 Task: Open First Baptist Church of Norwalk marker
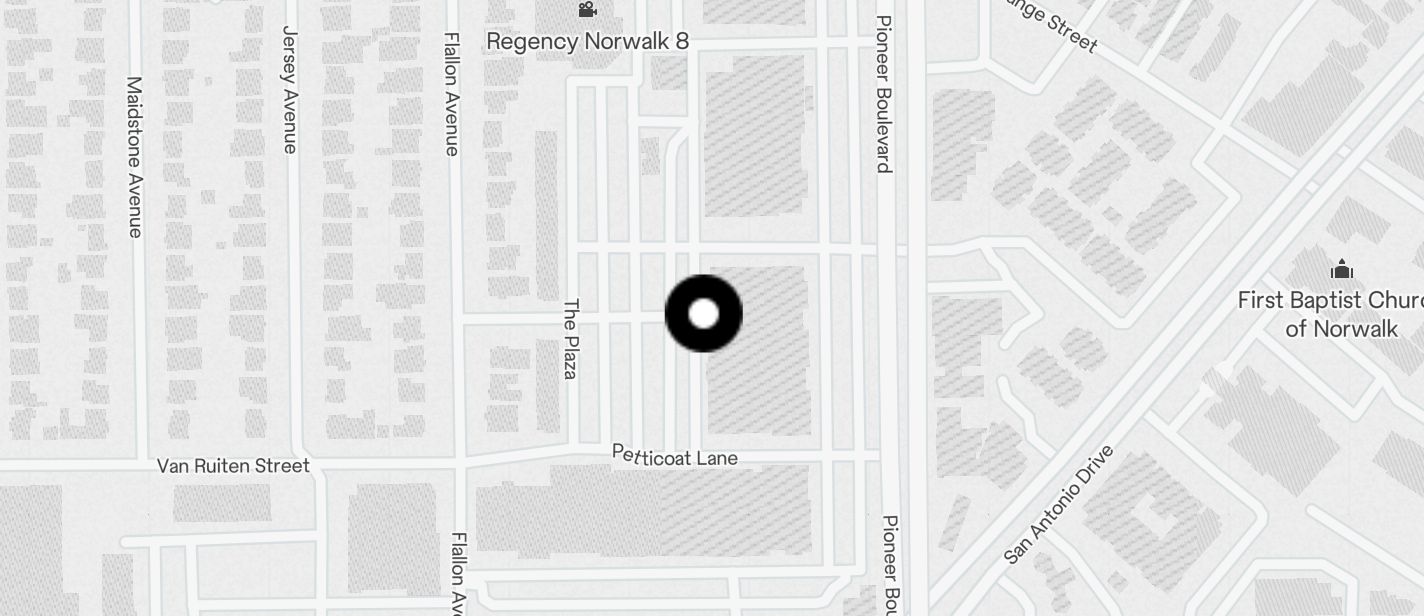click(1341, 270)
